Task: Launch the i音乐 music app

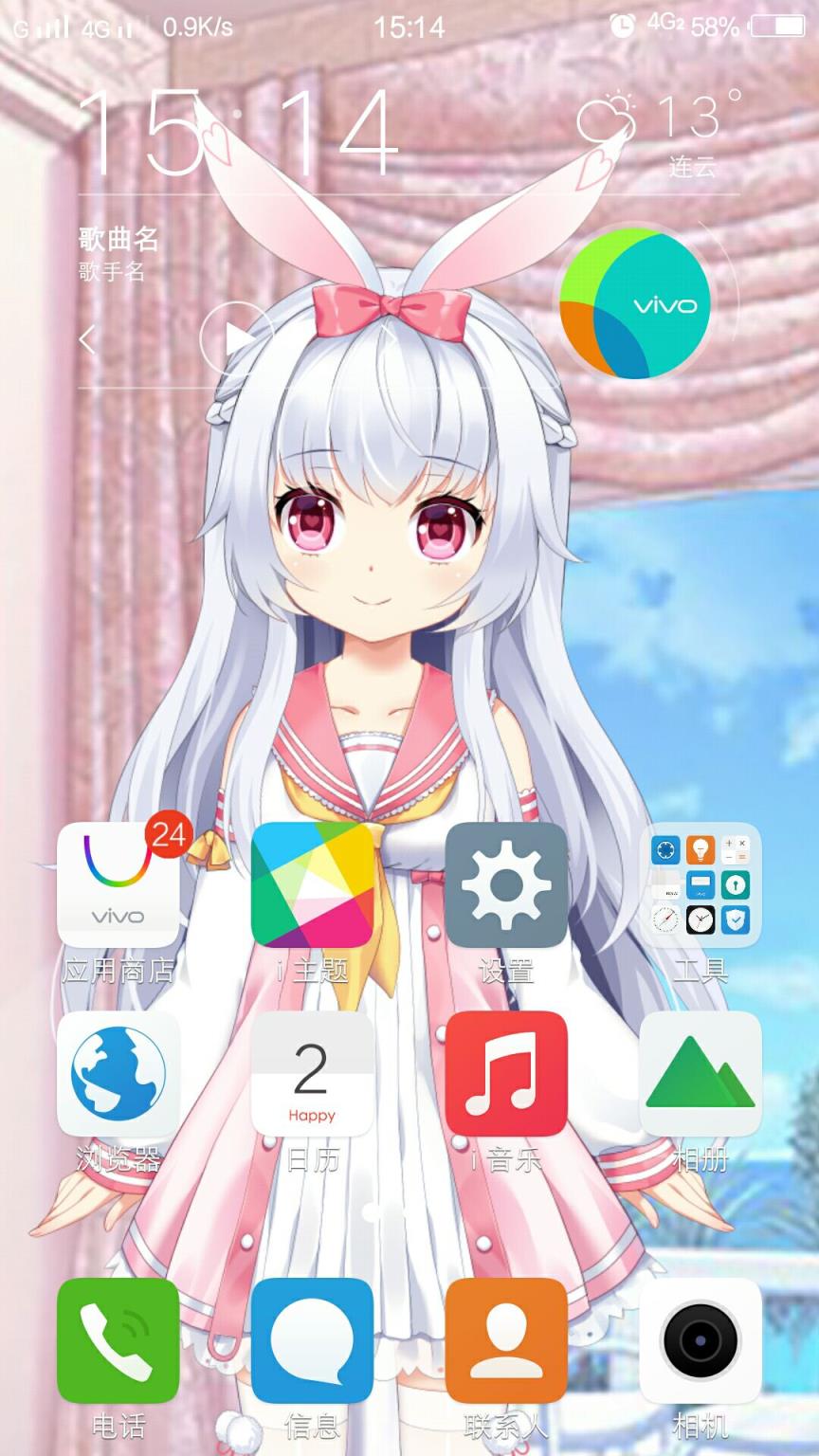Action: [506, 1074]
